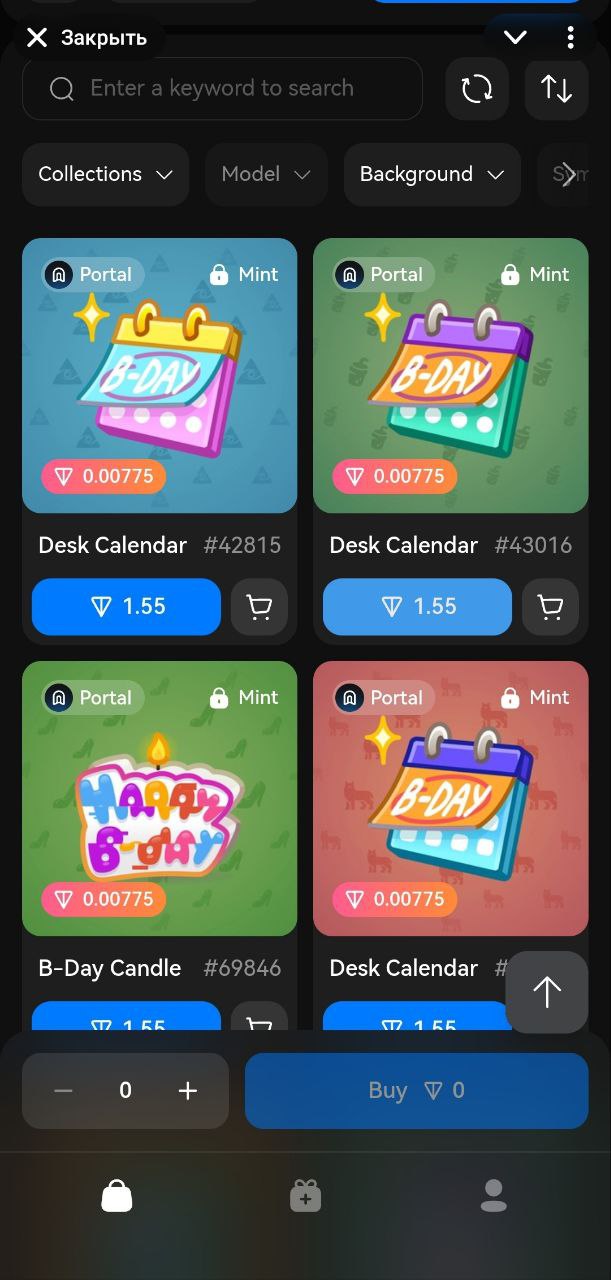This screenshot has width=611, height=1280.
Task: Switch to the gifts tab
Action: [x=305, y=1195]
